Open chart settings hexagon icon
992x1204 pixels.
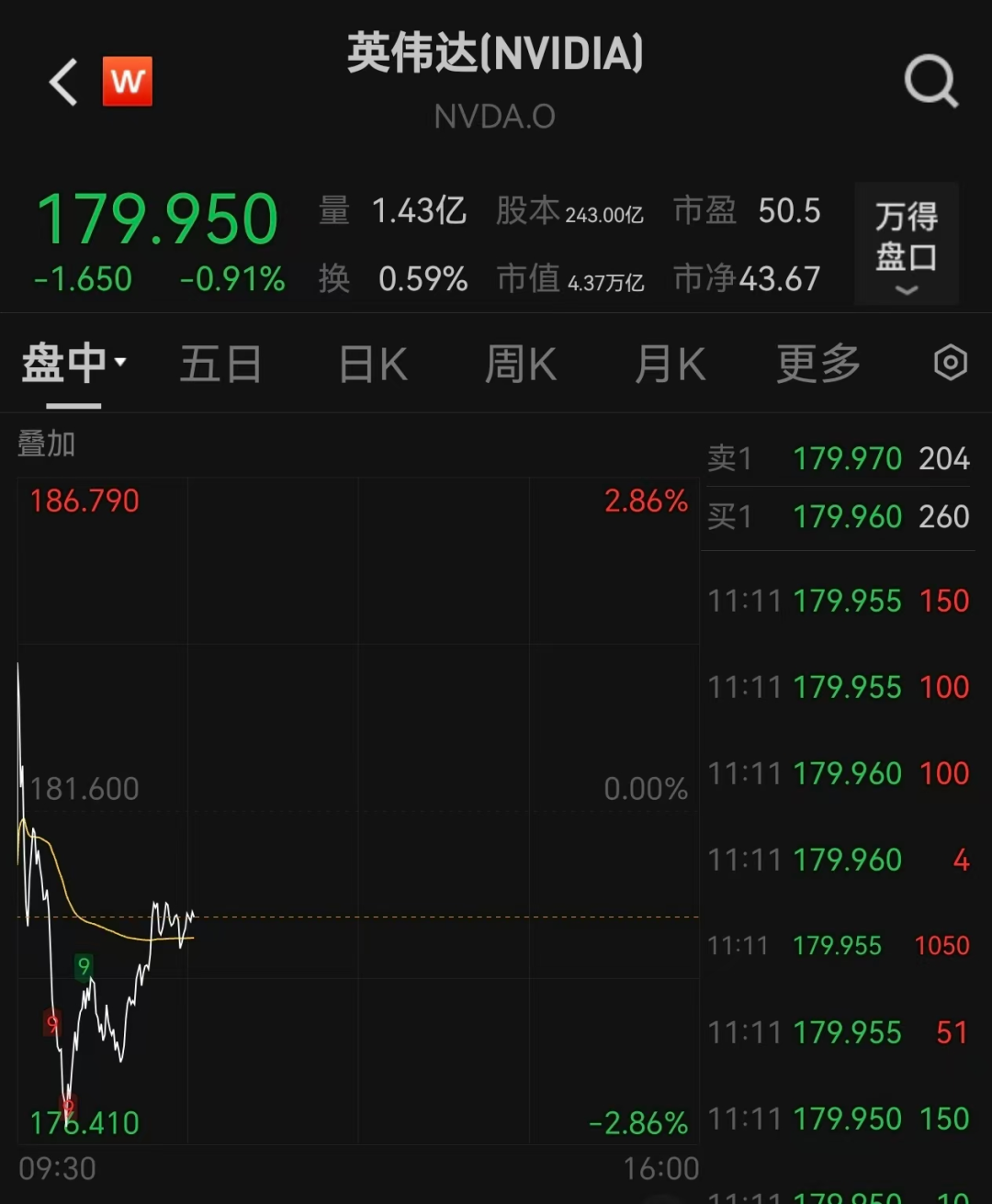pos(950,363)
